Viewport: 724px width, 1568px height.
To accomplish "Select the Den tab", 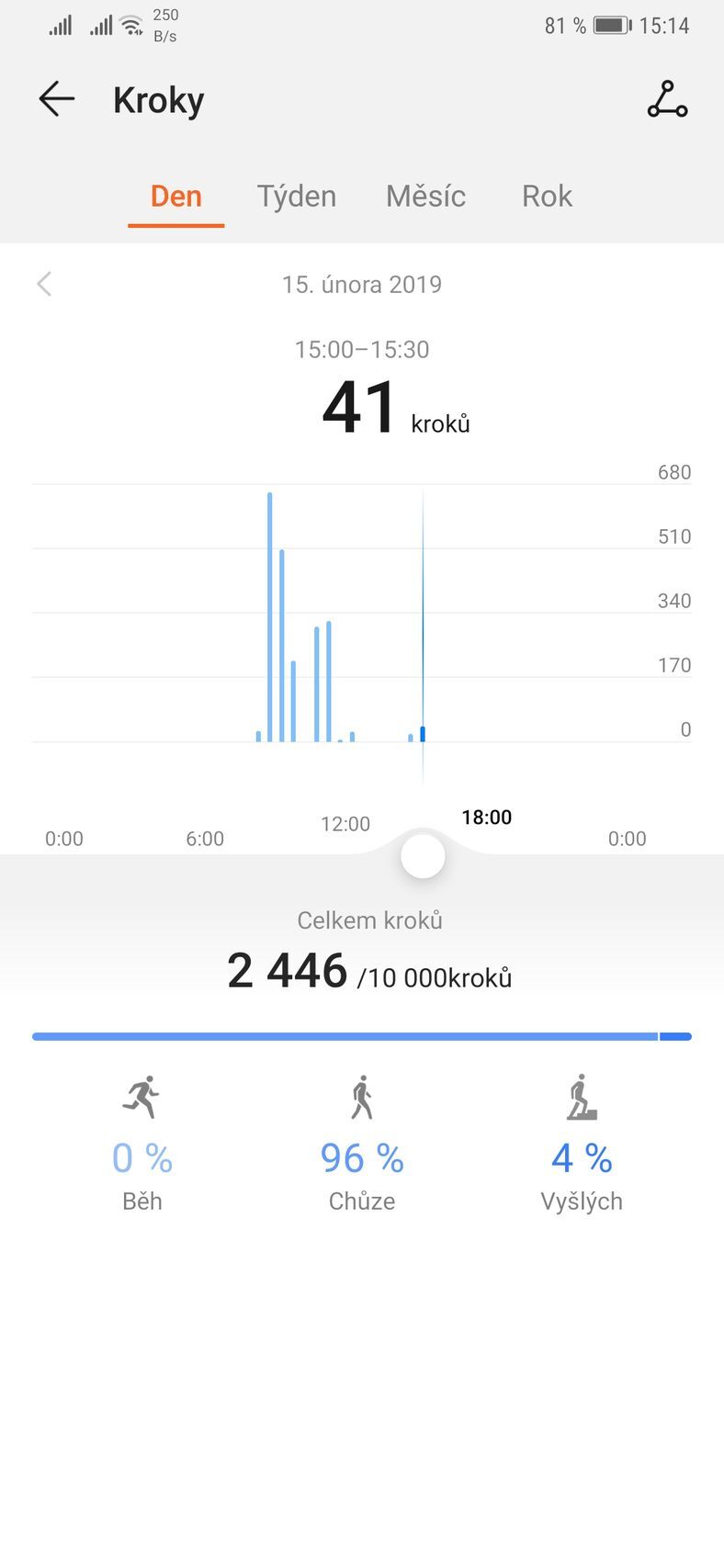I will (175, 197).
